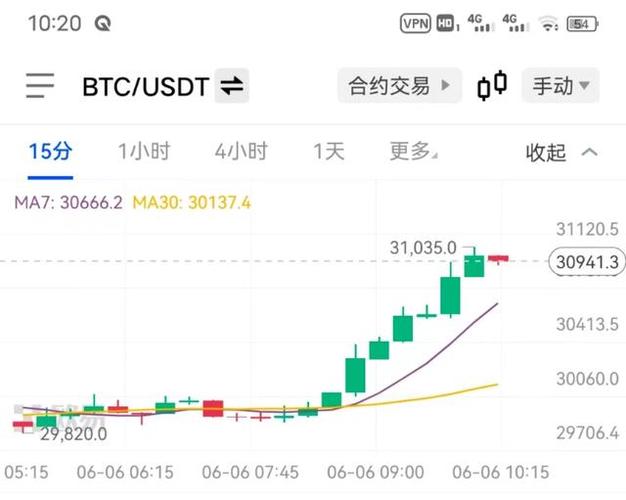The width and height of the screenshot is (626, 500).
Task: Expand 更多 timeframe options
Action: (x=411, y=152)
